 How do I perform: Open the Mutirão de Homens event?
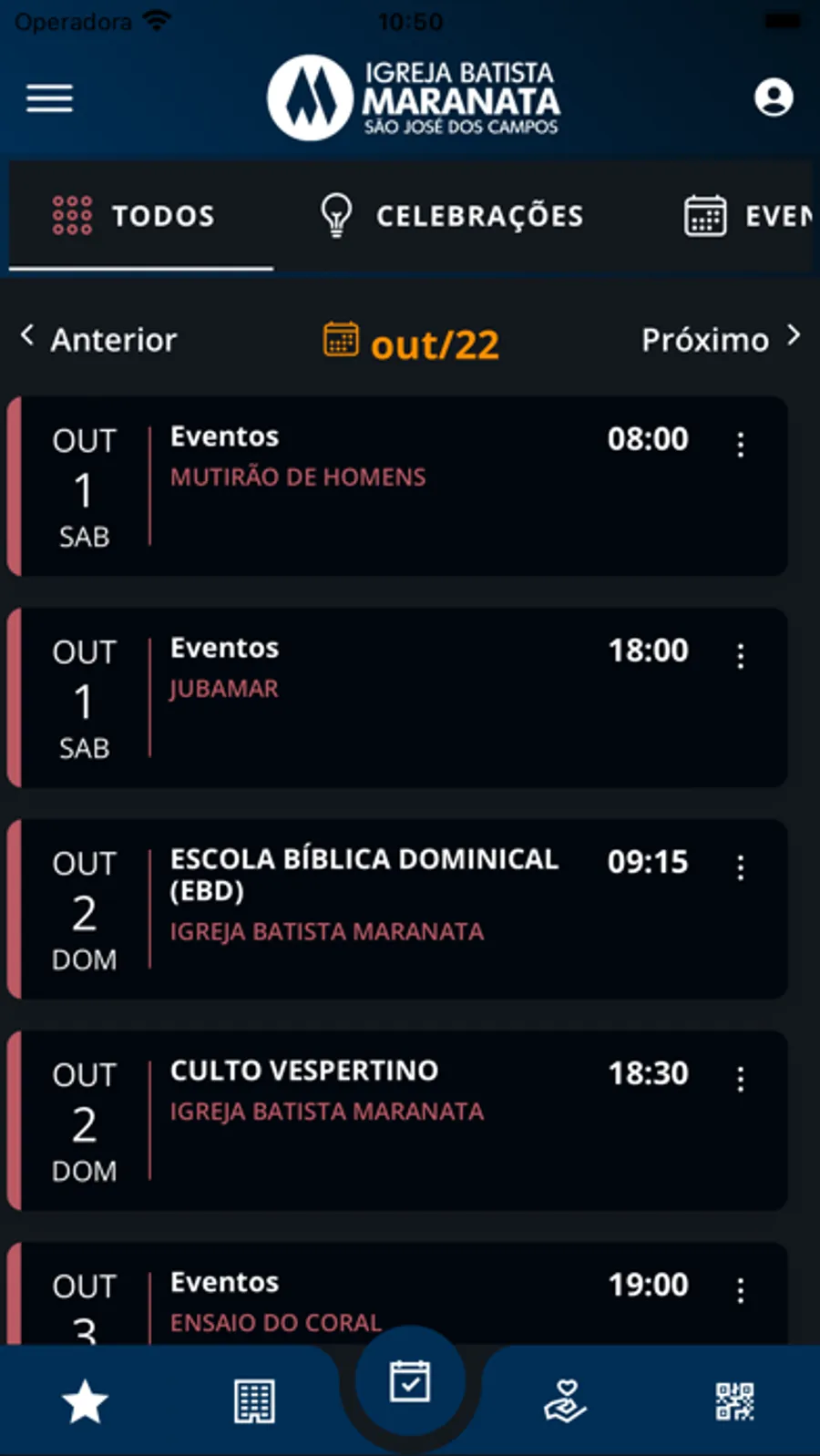tap(364, 486)
